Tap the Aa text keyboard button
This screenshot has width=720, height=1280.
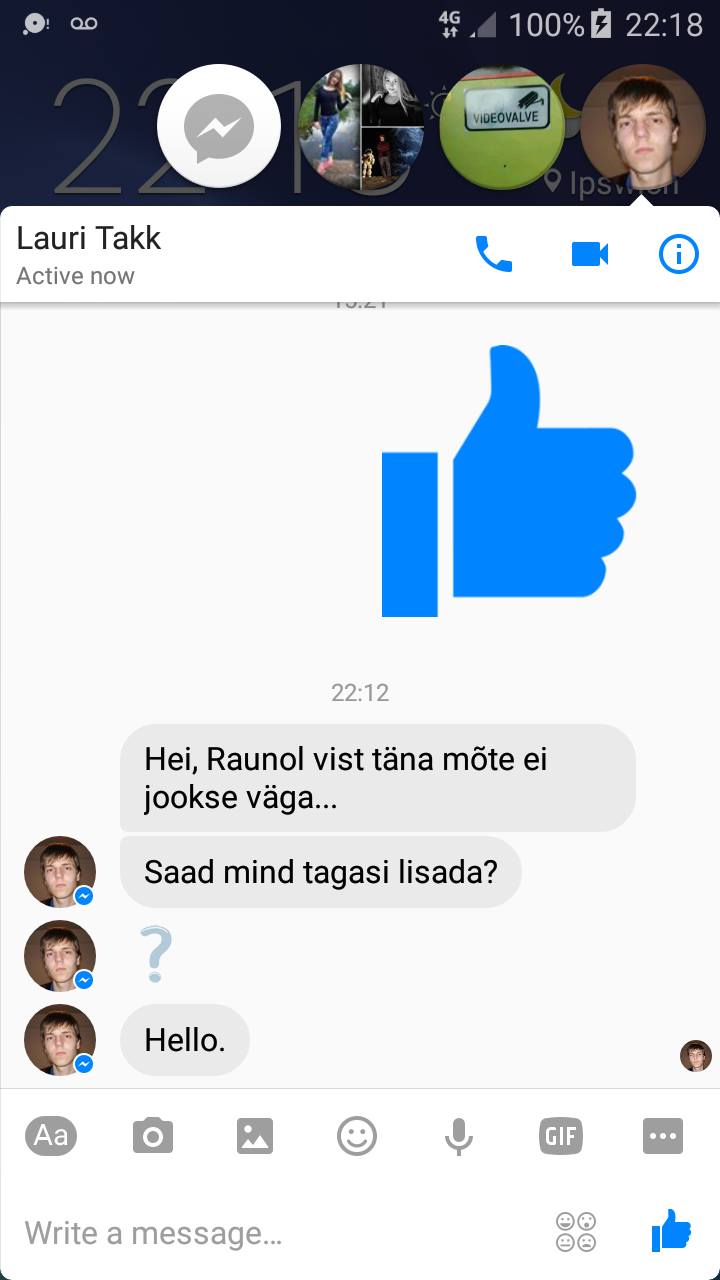[x=51, y=1135]
